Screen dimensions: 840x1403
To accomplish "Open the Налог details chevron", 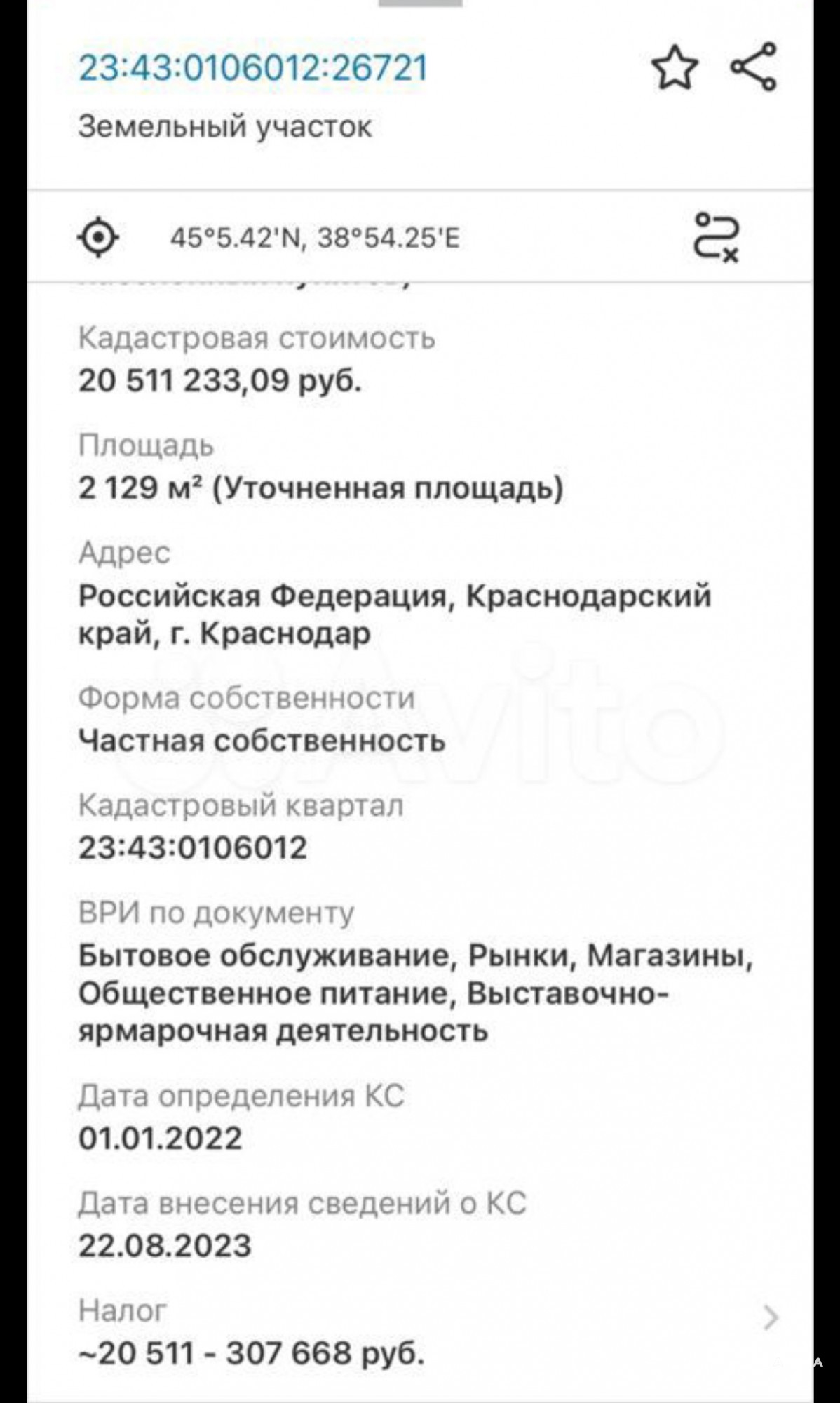I will point(771,1317).
